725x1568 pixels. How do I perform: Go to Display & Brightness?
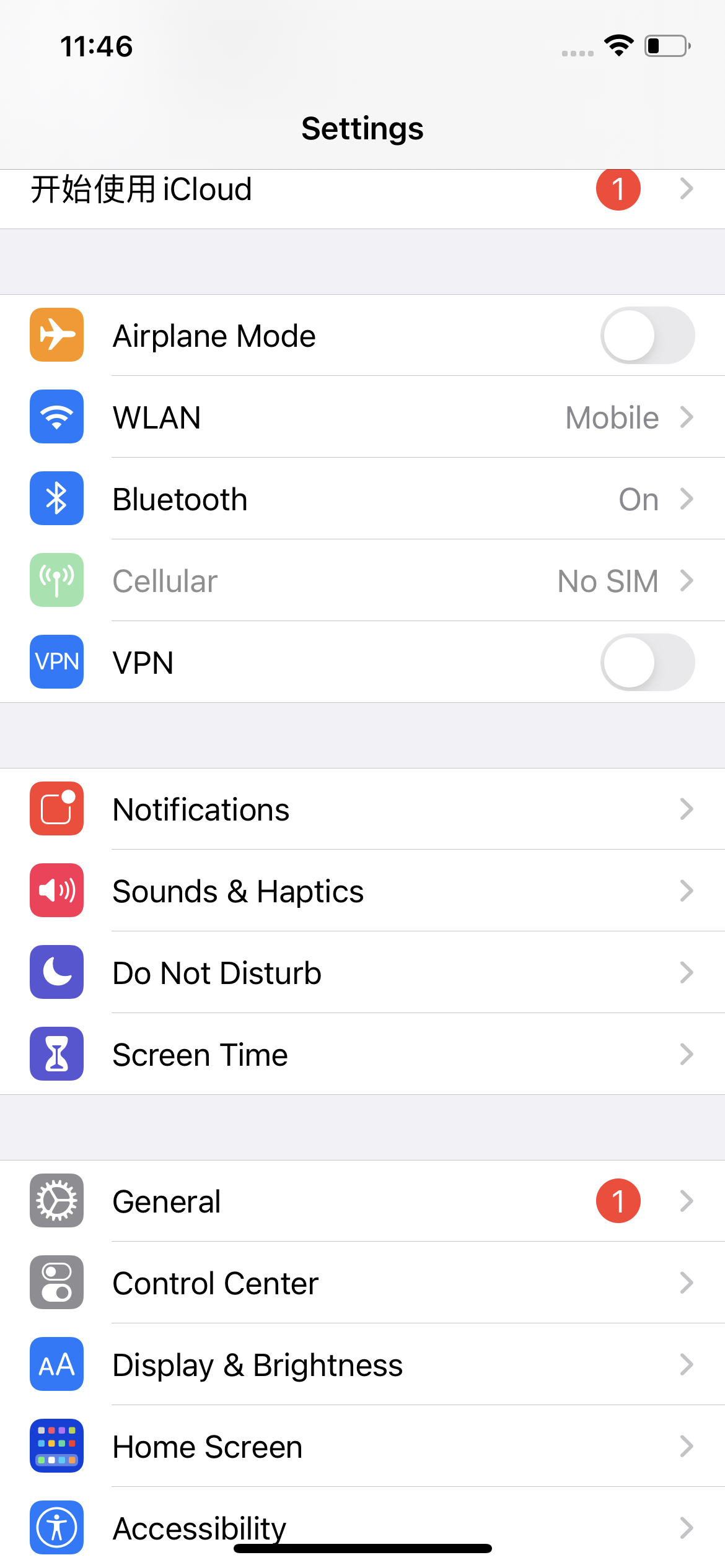(x=362, y=1364)
